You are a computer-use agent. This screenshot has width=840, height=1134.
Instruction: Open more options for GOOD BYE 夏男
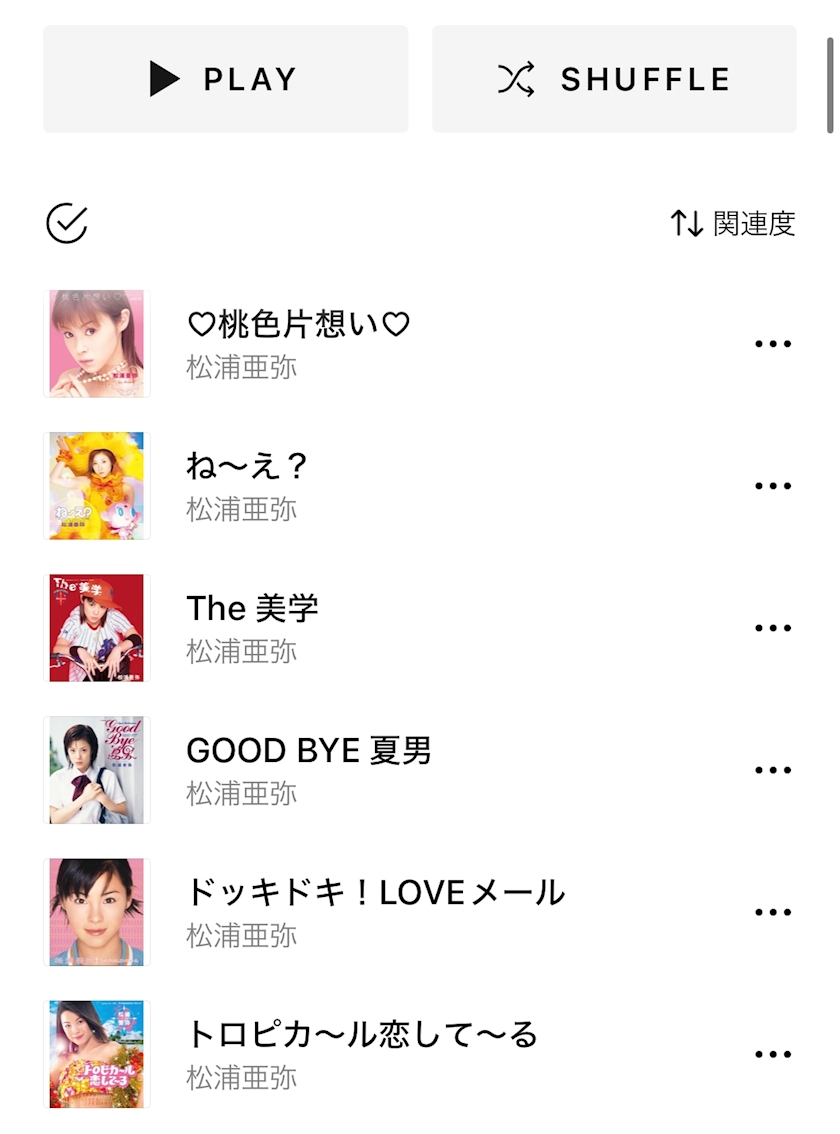773,770
